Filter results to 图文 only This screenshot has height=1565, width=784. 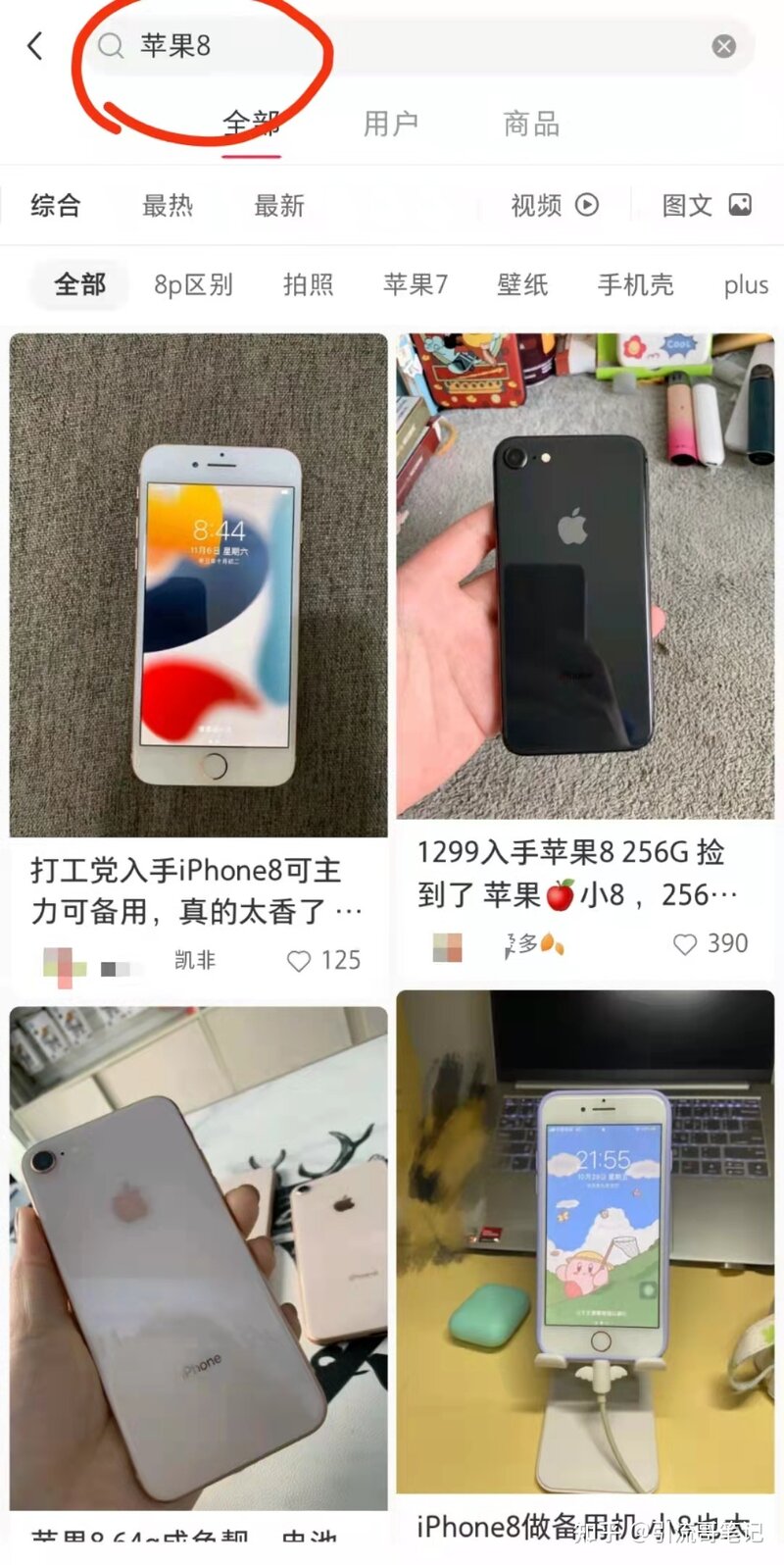click(x=706, y=205)
